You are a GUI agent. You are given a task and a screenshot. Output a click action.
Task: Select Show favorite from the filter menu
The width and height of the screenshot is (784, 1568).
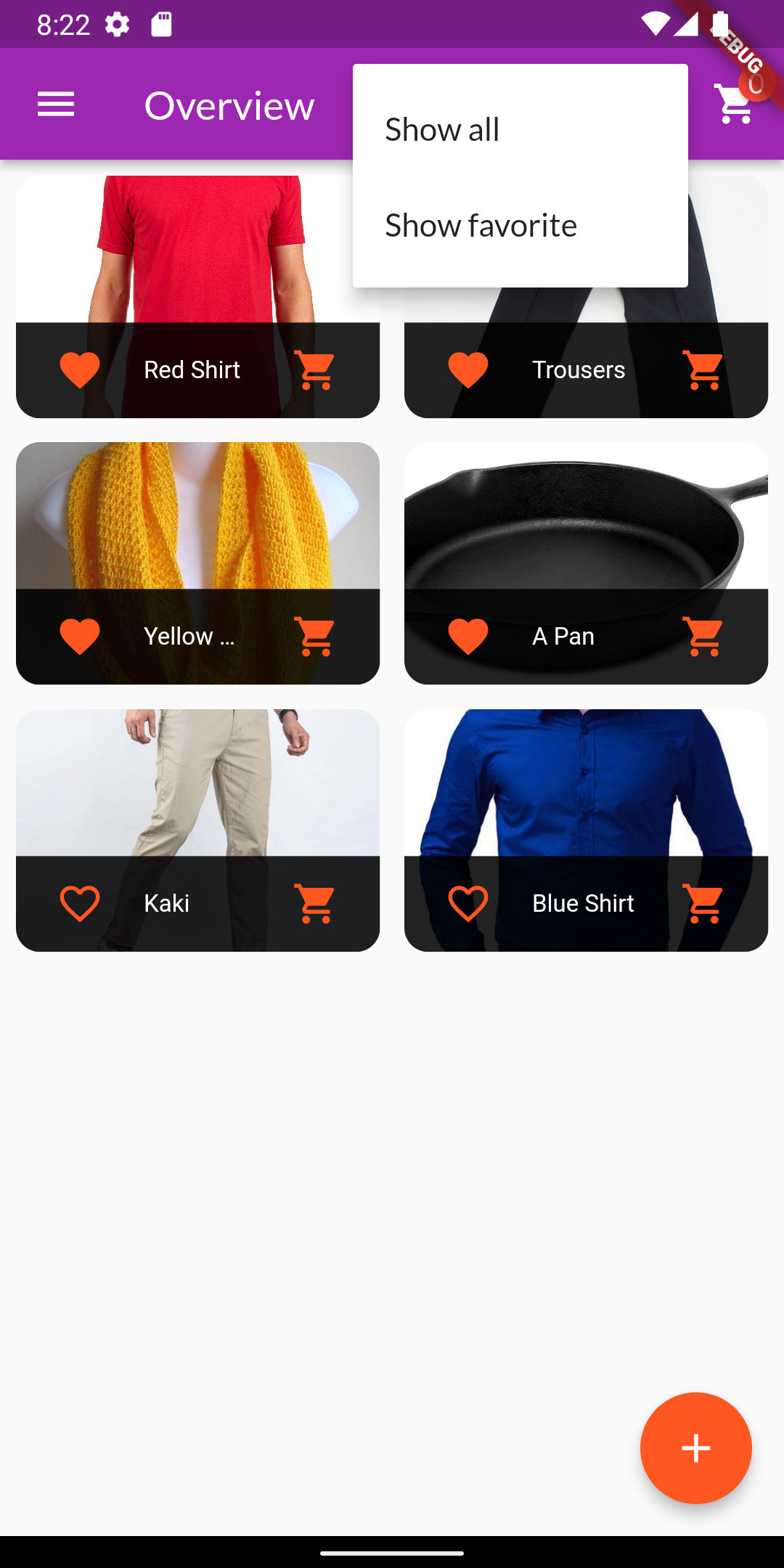(481, 224)
